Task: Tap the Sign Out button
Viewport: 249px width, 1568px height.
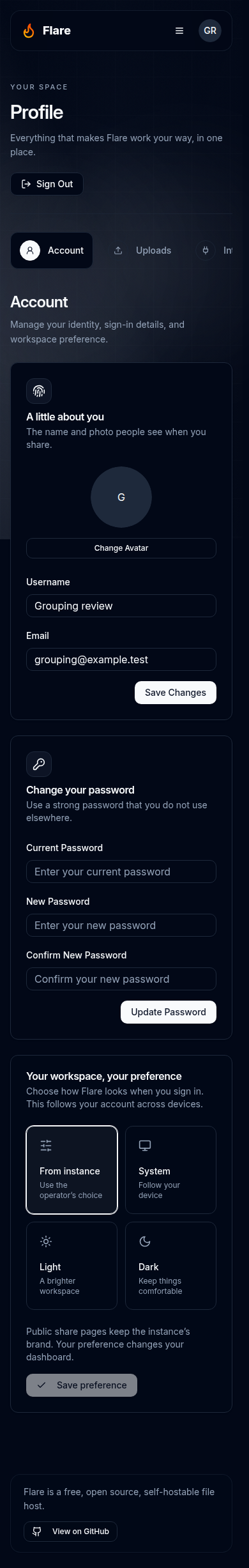Action: pyautogui.click(x=47, y=184)
